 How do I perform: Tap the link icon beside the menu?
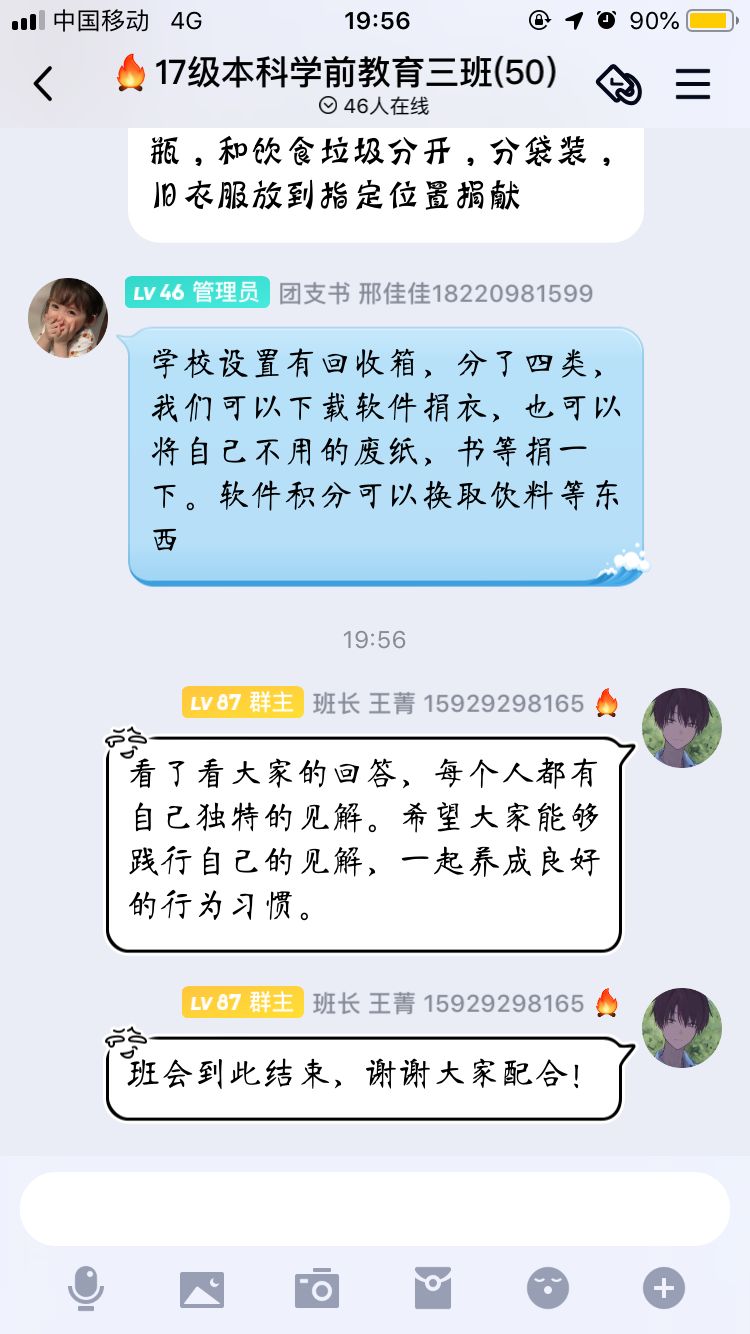pyautogui.click(x=619, y=84)
